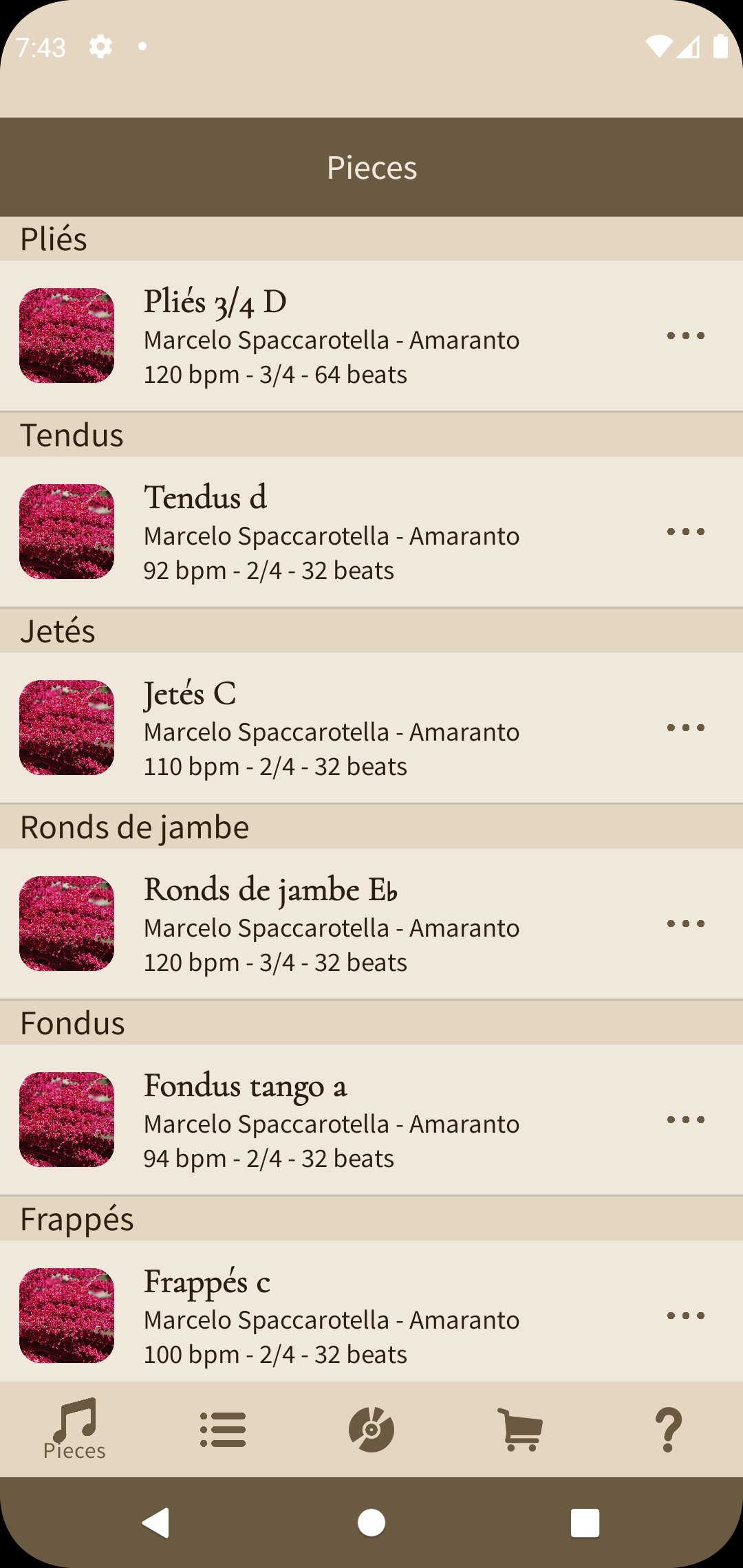743x1568 pixels.
Task: Select the Pieces tab
Action: coord(74,1429)
